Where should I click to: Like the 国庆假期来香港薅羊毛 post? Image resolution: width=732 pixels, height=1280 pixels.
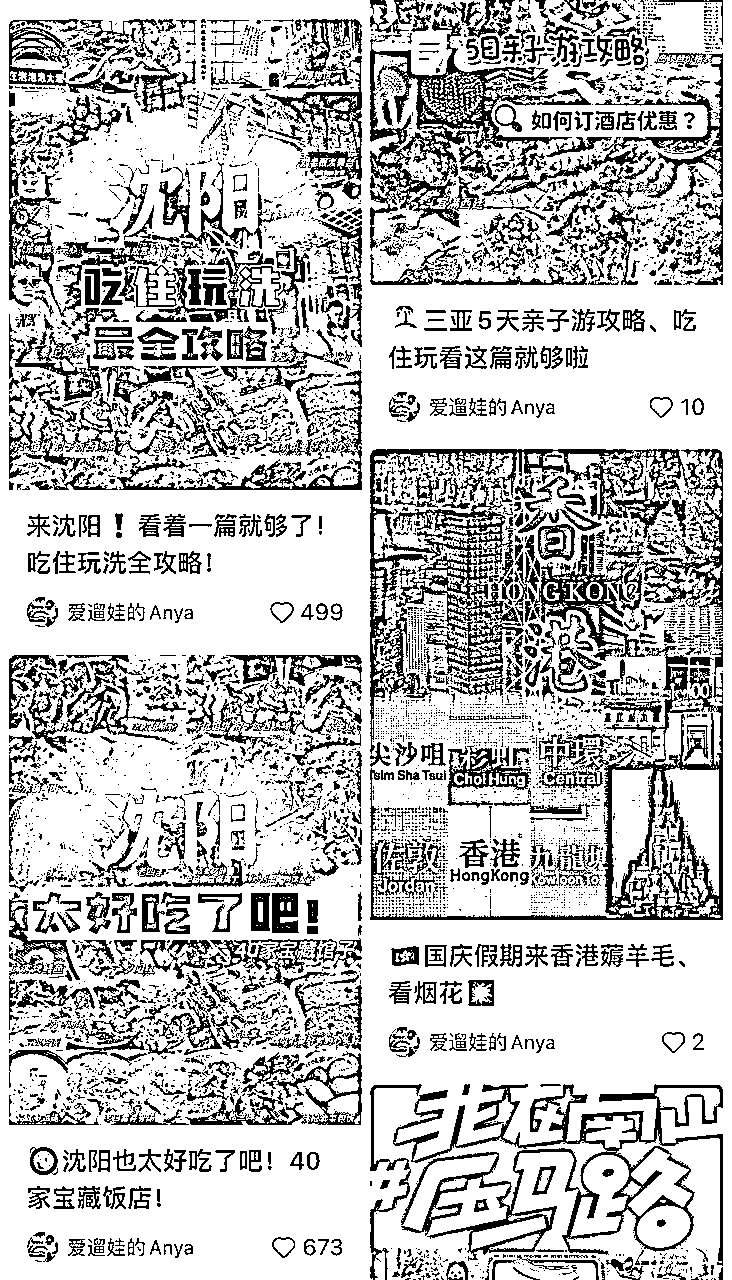pyautogui.click(x=674, y=1042)
